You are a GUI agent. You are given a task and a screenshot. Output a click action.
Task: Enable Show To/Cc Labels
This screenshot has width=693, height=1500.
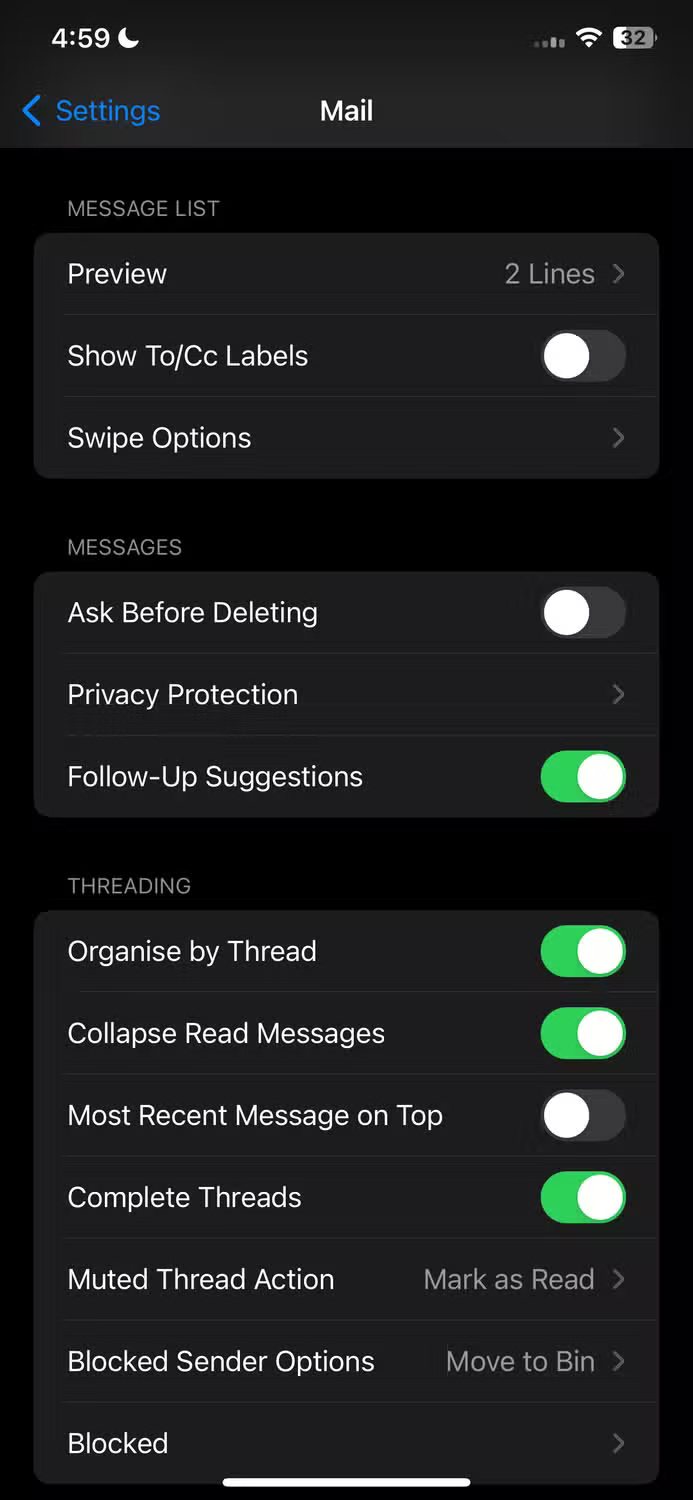(583, 356)
